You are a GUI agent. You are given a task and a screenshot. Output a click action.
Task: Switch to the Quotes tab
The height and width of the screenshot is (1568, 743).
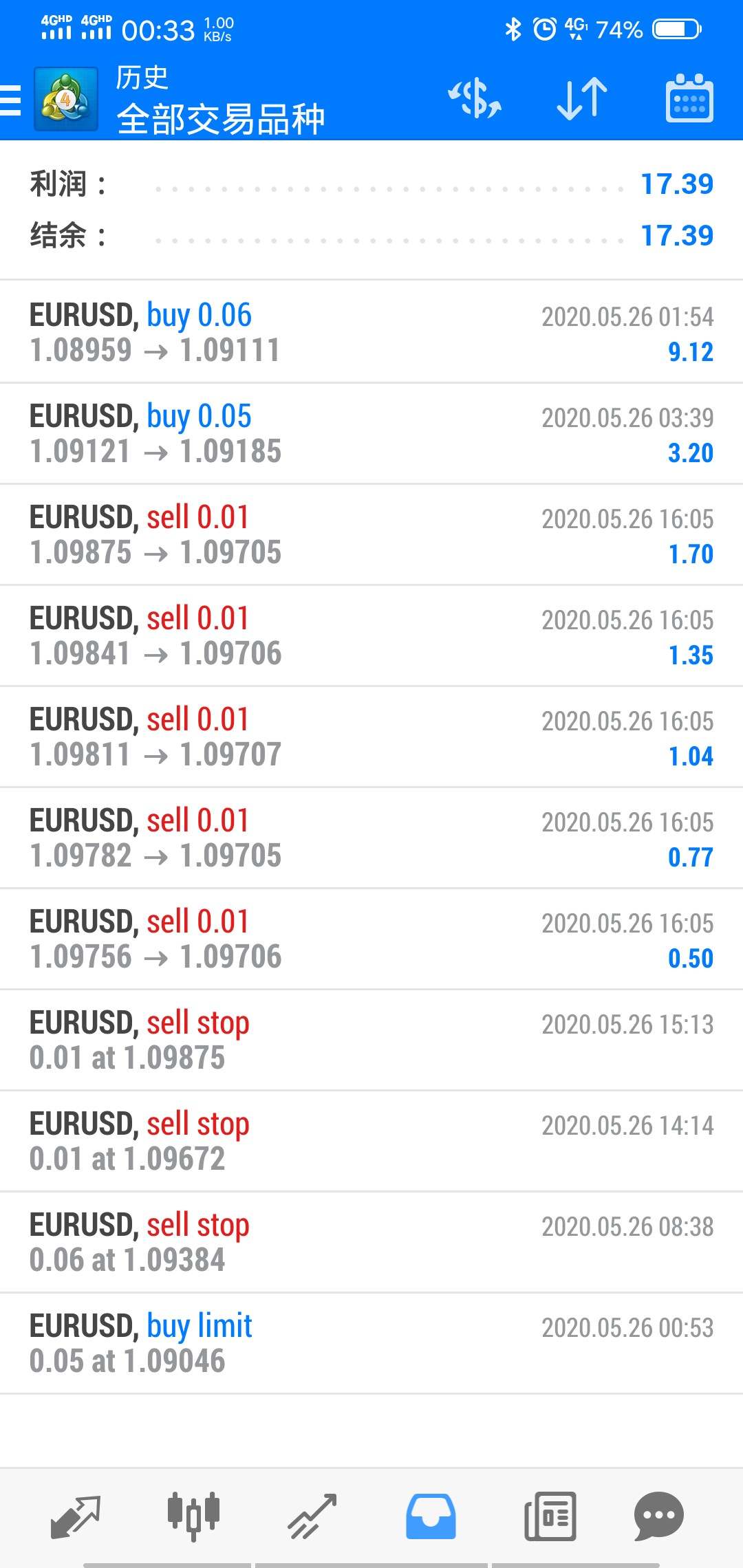pos(76,1516)
